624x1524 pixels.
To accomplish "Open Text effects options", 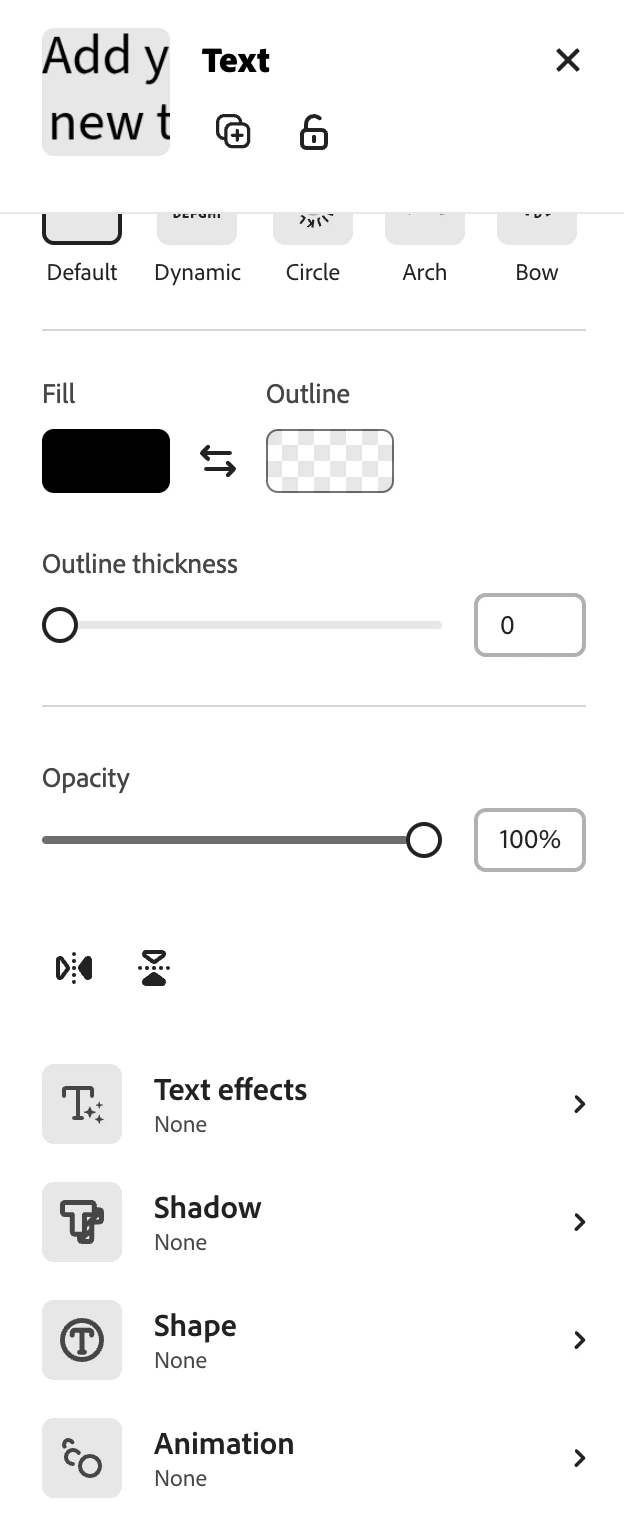I will [x=312, y=1104].
